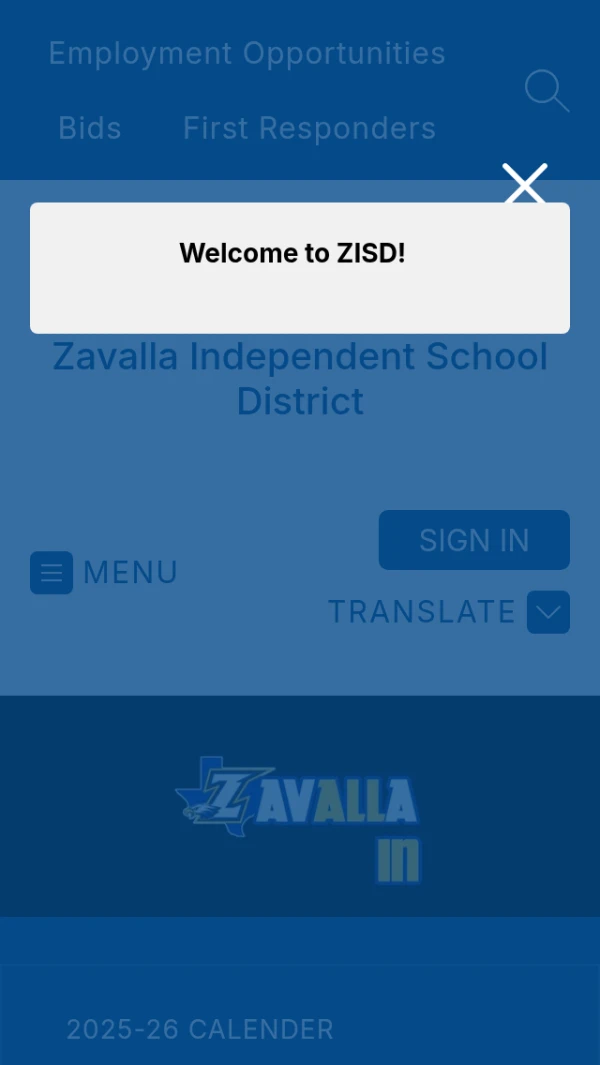
Task: Close the Welcome to ZISD popup
Action: point(524,184)
